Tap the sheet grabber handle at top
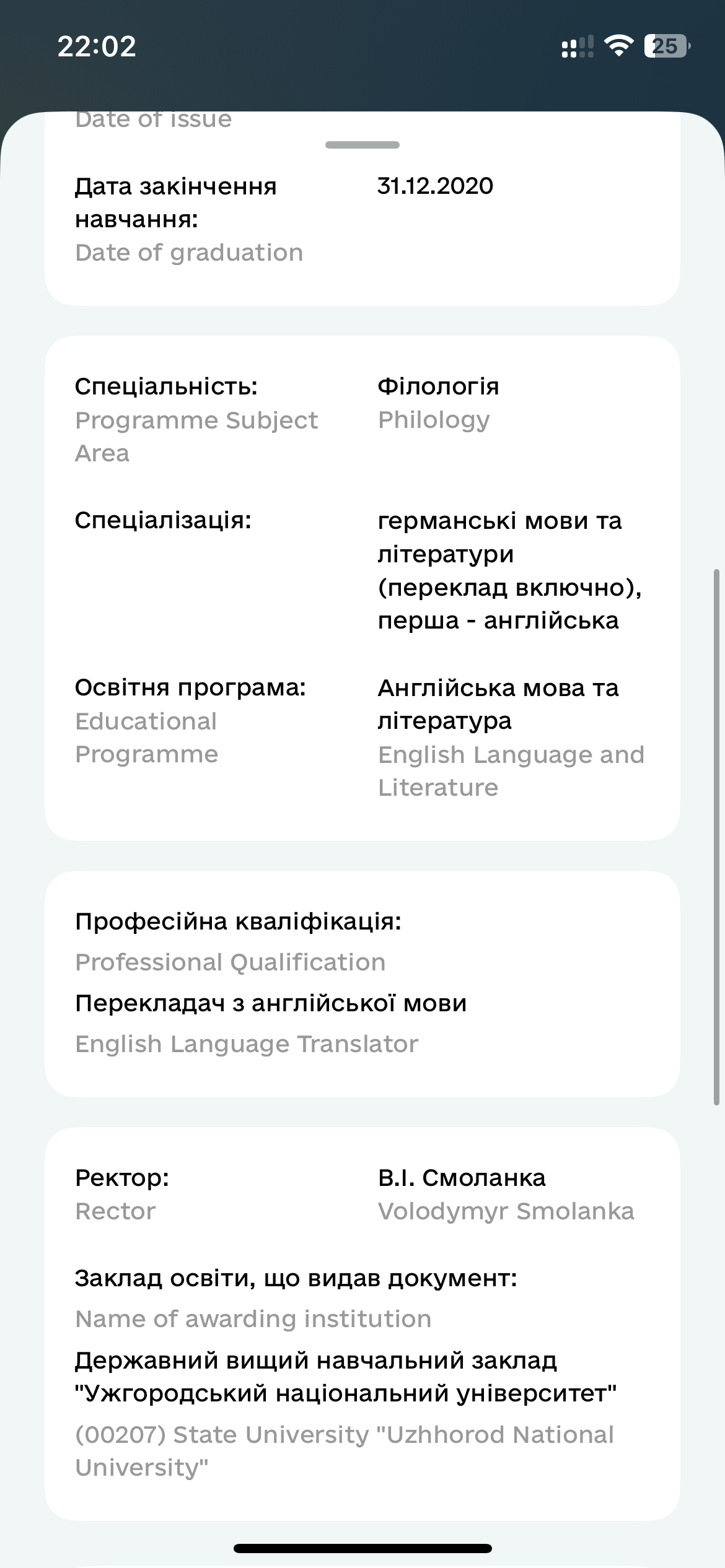Screen dimensions: 725x1568 pos(362,145)
